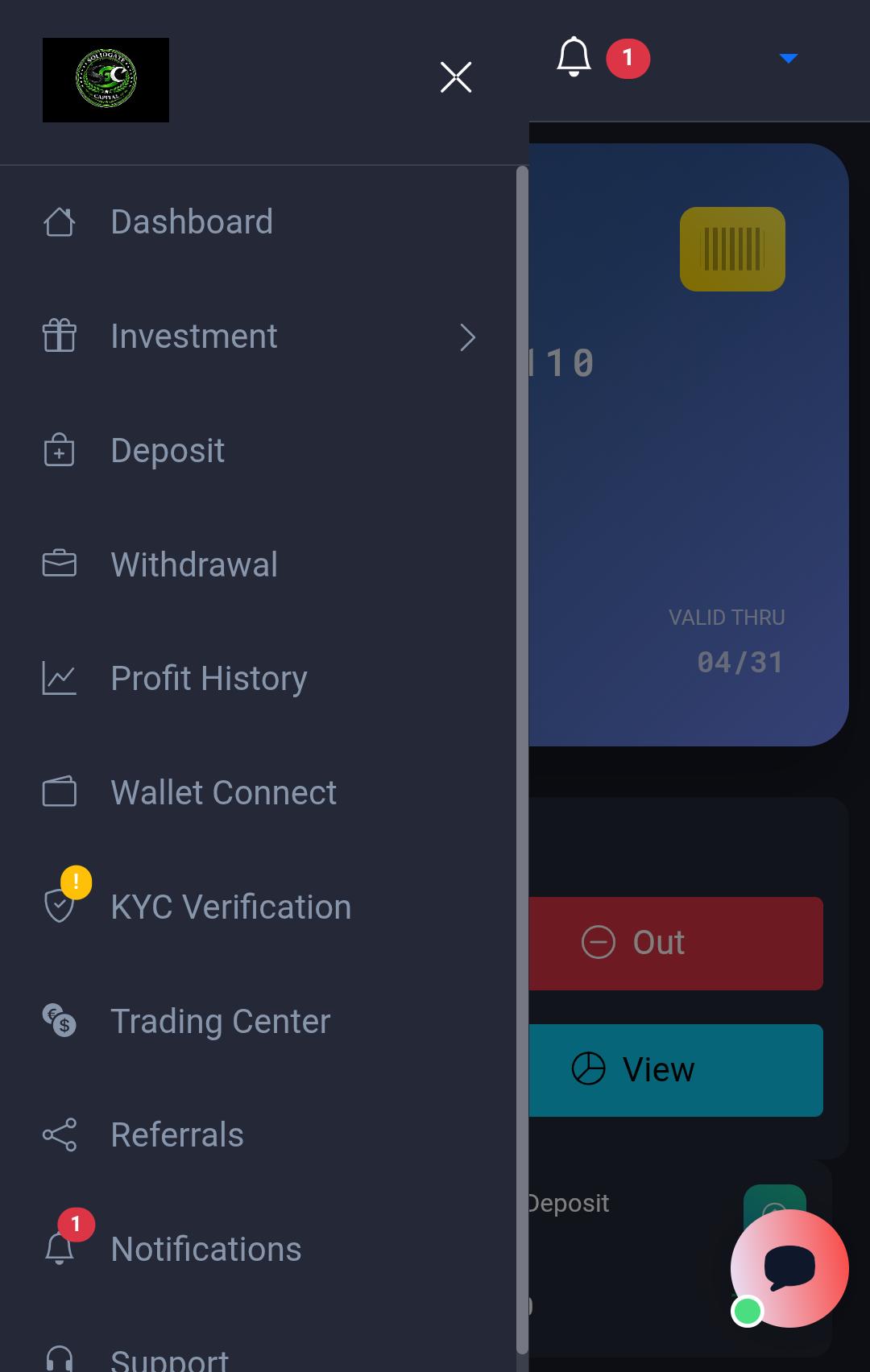Open the account dropdown arrow
Viewport: 870px width, 1372px height.
pos(787,57)
